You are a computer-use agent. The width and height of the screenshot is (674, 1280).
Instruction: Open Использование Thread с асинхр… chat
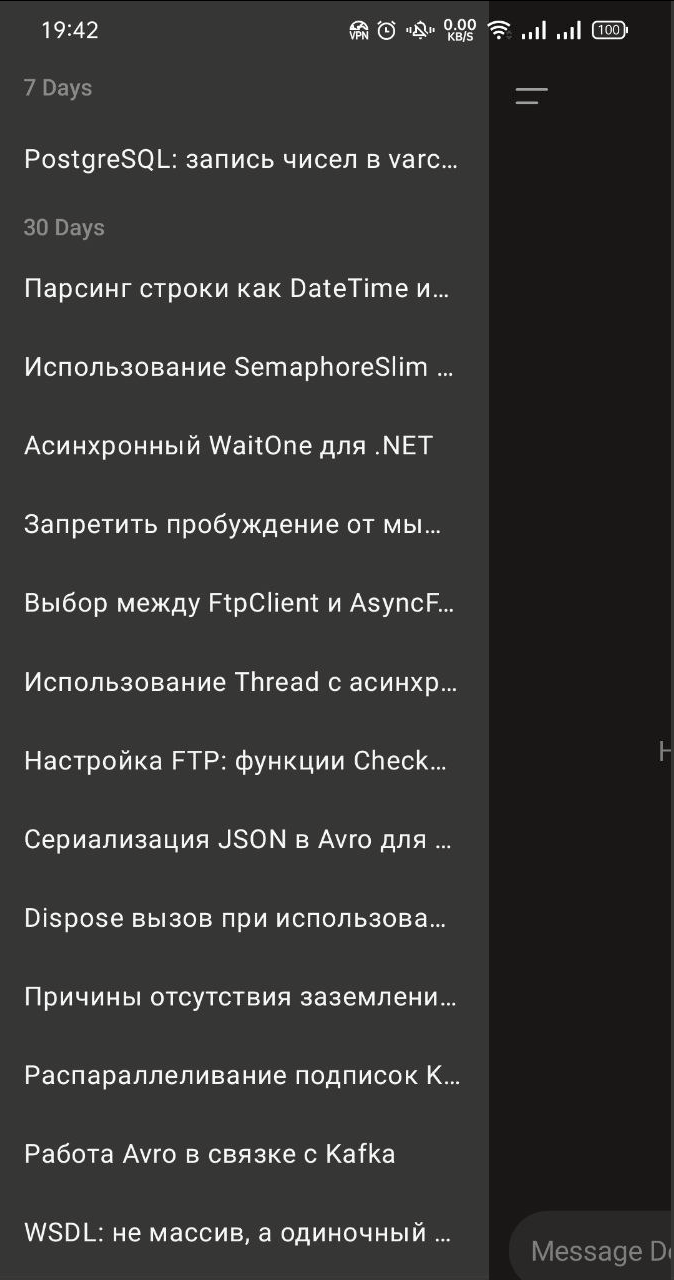click(x=244, y=682)
